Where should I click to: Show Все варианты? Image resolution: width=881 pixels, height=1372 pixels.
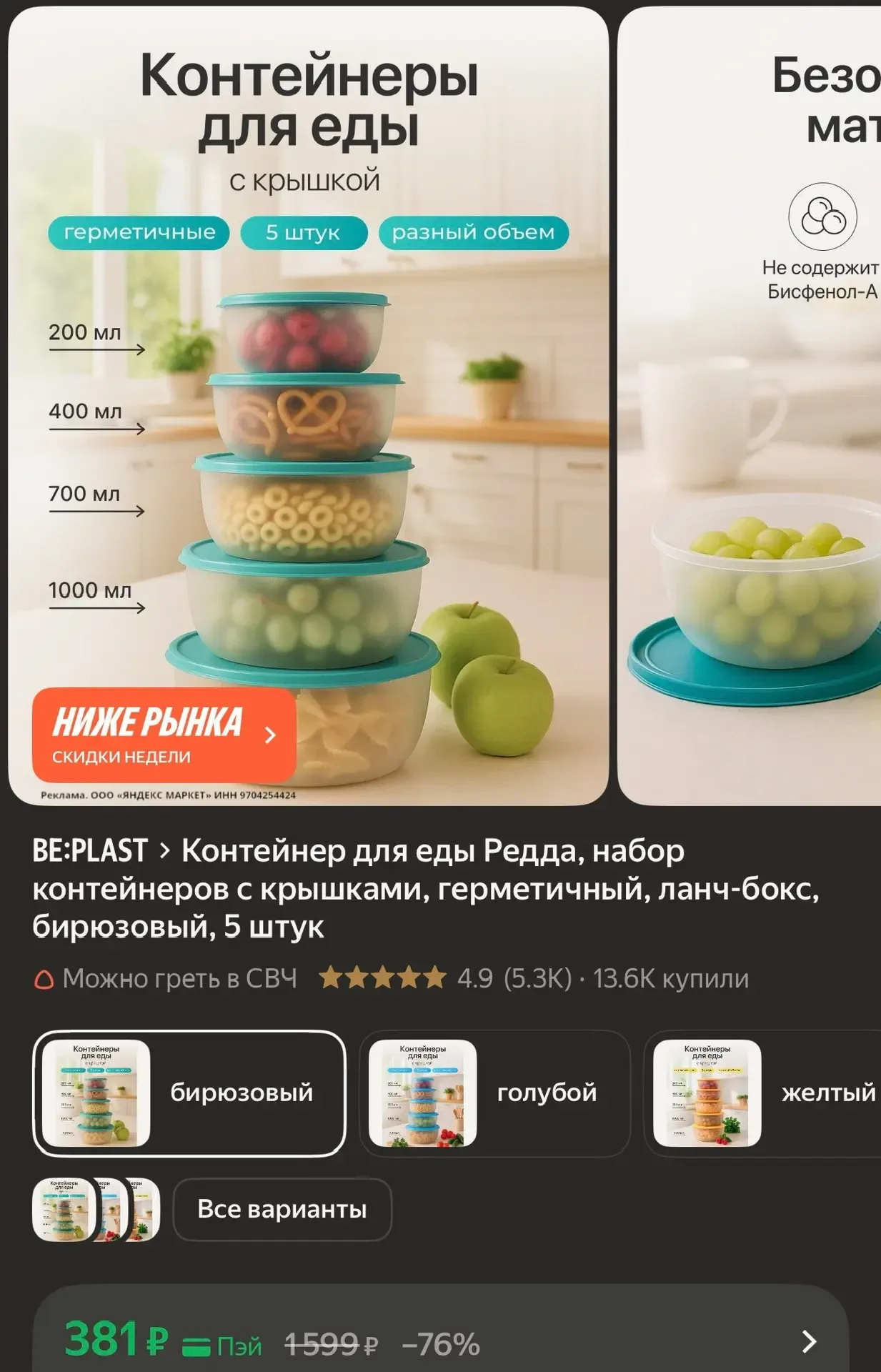click(x=282, y=1209)
